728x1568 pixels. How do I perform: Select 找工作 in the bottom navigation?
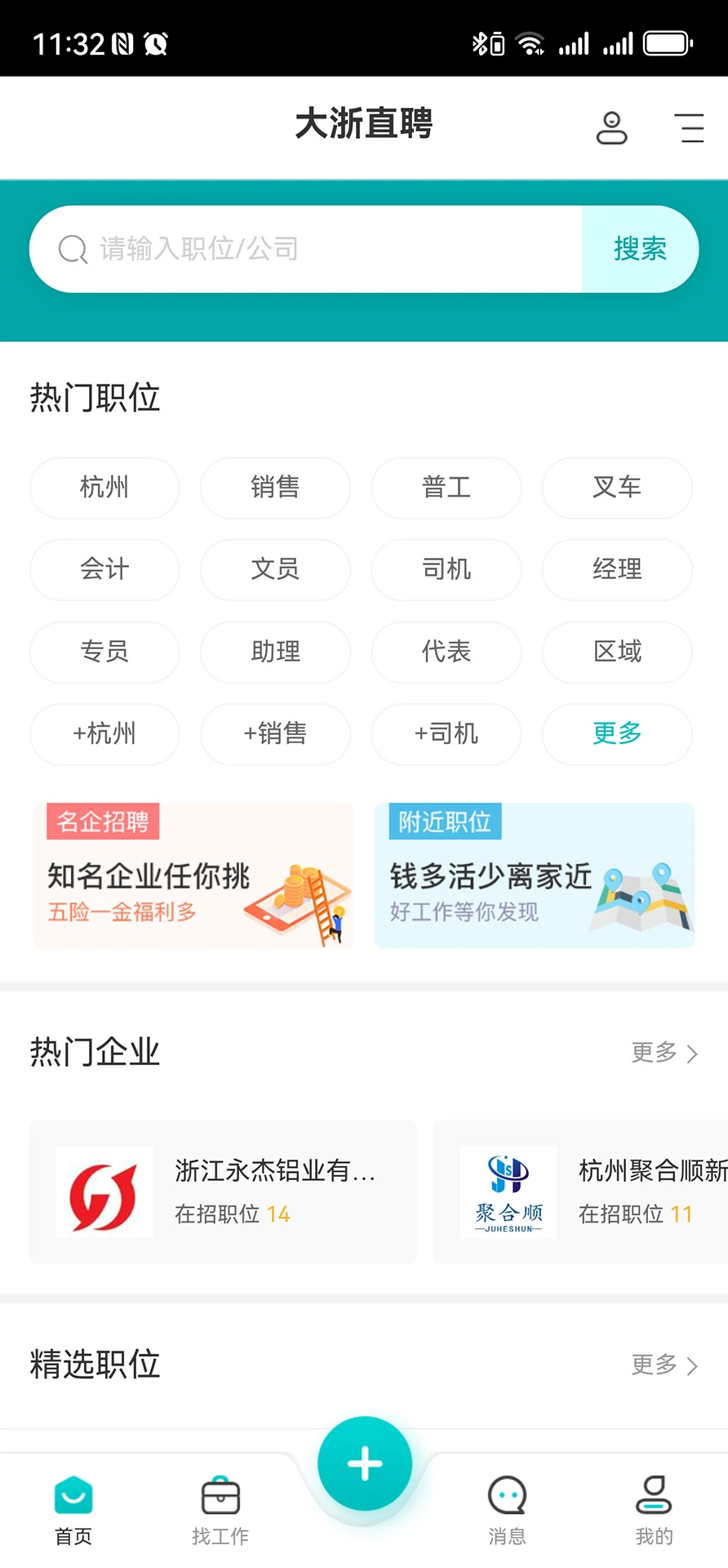click(220, 1511)
